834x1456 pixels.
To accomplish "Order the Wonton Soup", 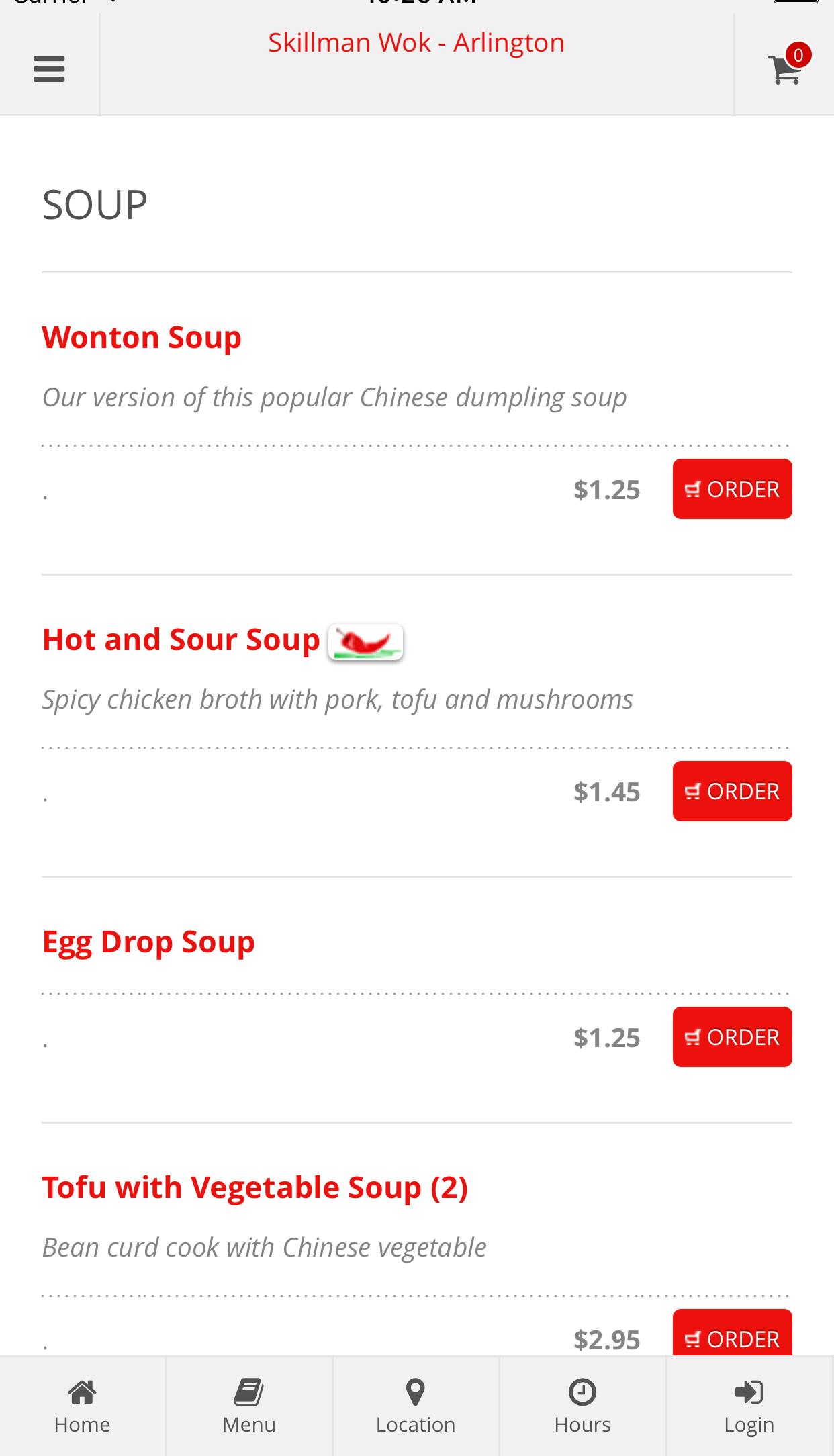I will (732, 489).
